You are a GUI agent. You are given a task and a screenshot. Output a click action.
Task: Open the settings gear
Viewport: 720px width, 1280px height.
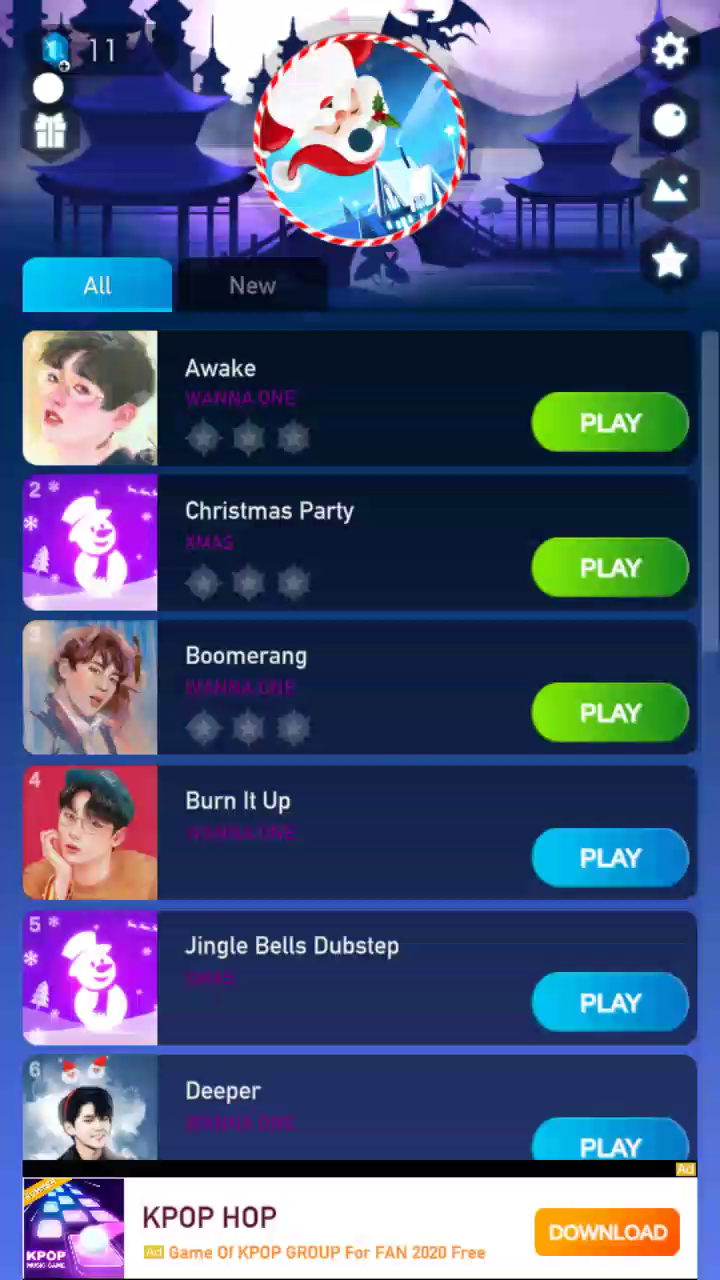669,51
